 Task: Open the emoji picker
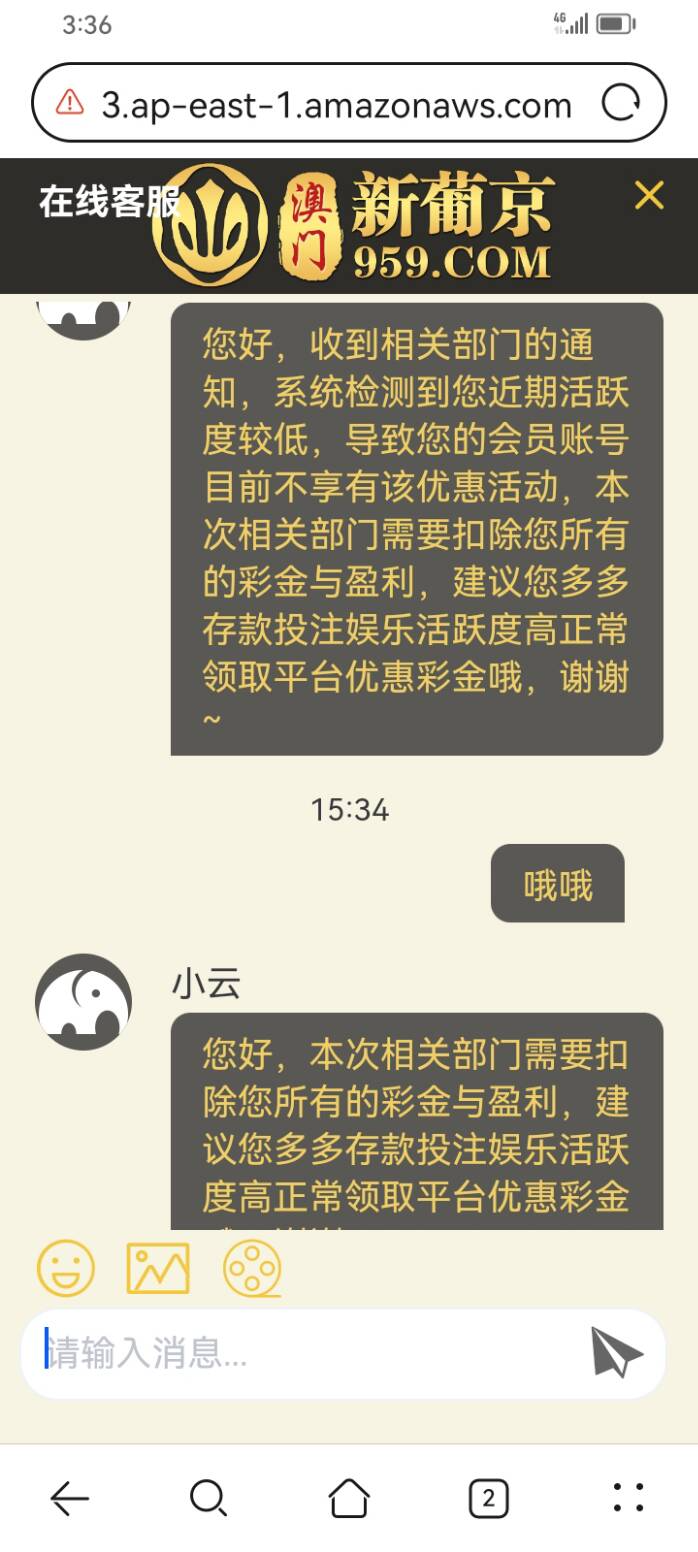pyautogui.click(x=66, y=1269)
